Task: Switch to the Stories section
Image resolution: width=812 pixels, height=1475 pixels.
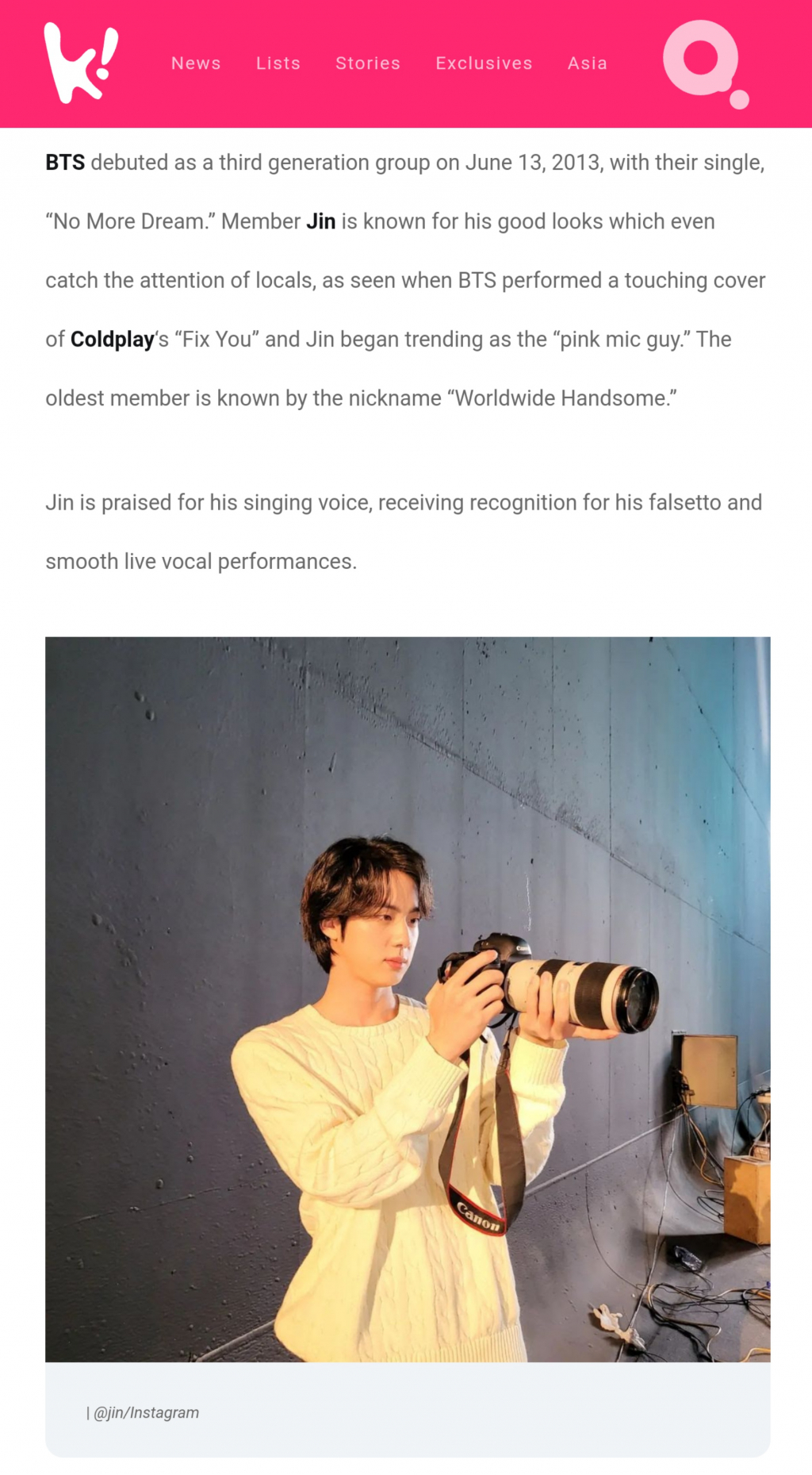Action: click(368, 63)
